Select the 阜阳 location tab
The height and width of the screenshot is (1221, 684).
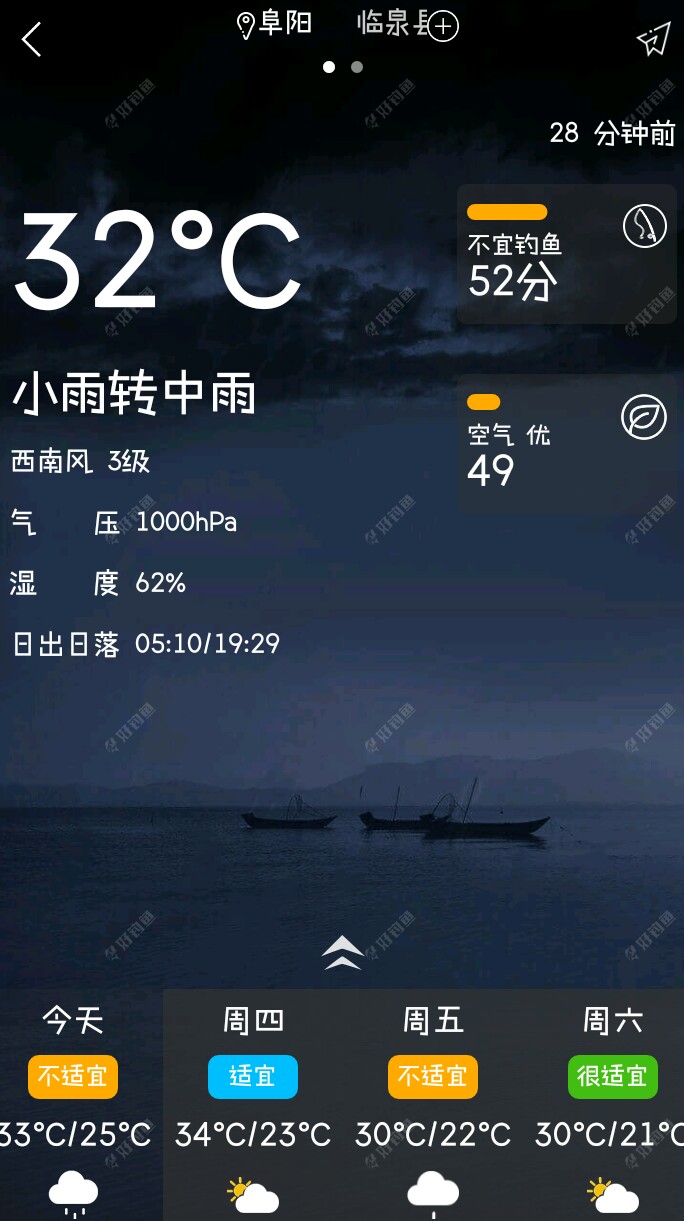[x=276, y=24]
